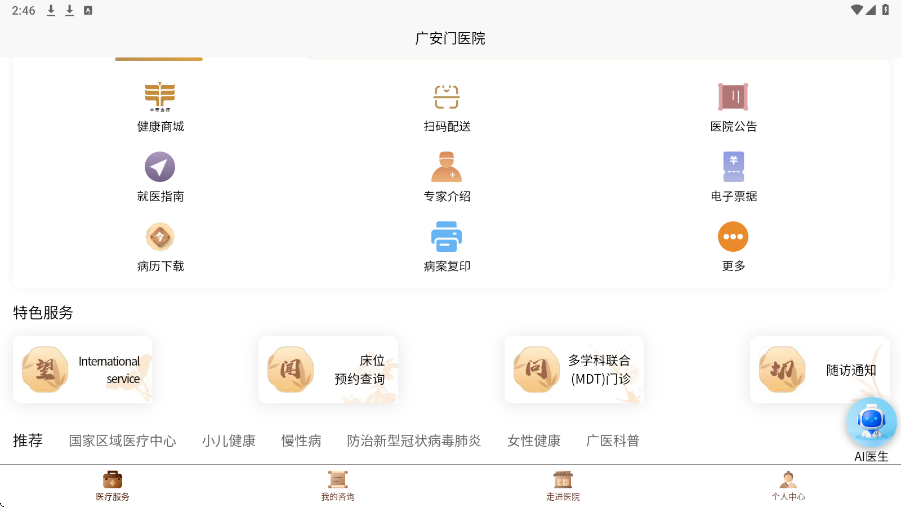Open the 床位预约查询 card
This screenshot has width=901, height=507.
[x=328, y=370]
